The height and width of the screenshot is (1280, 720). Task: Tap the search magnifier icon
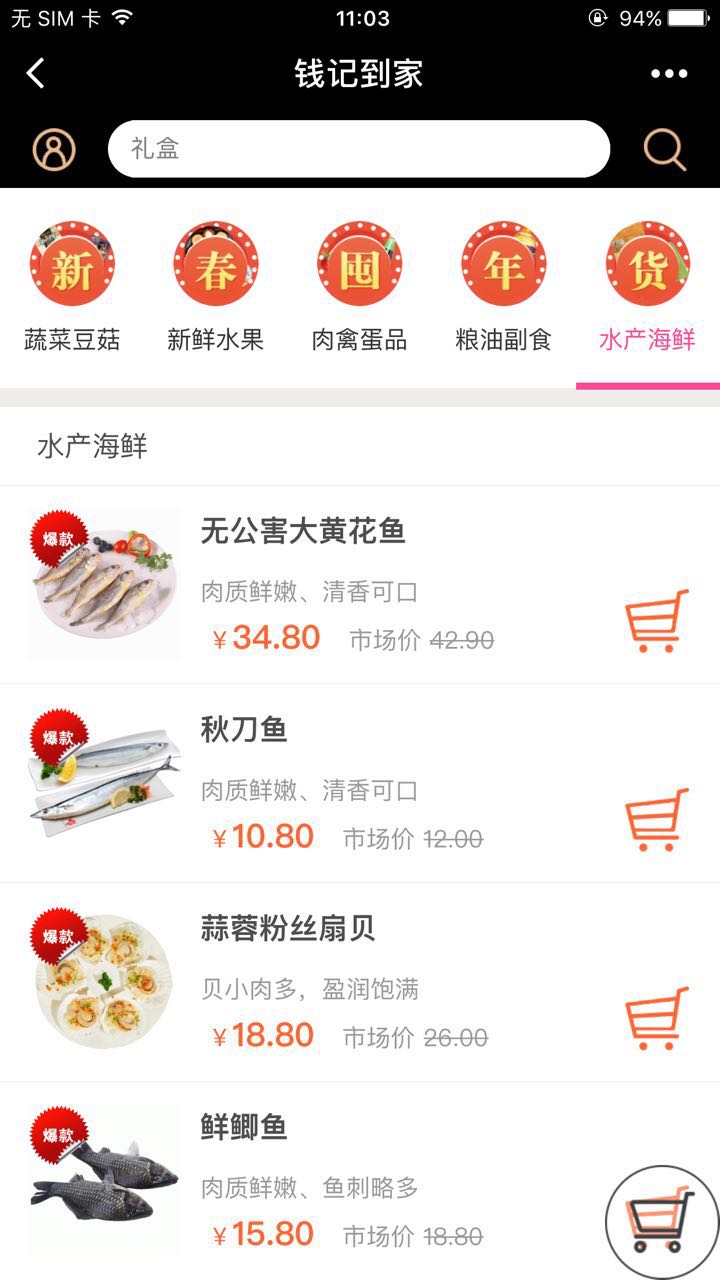[664, 150]
